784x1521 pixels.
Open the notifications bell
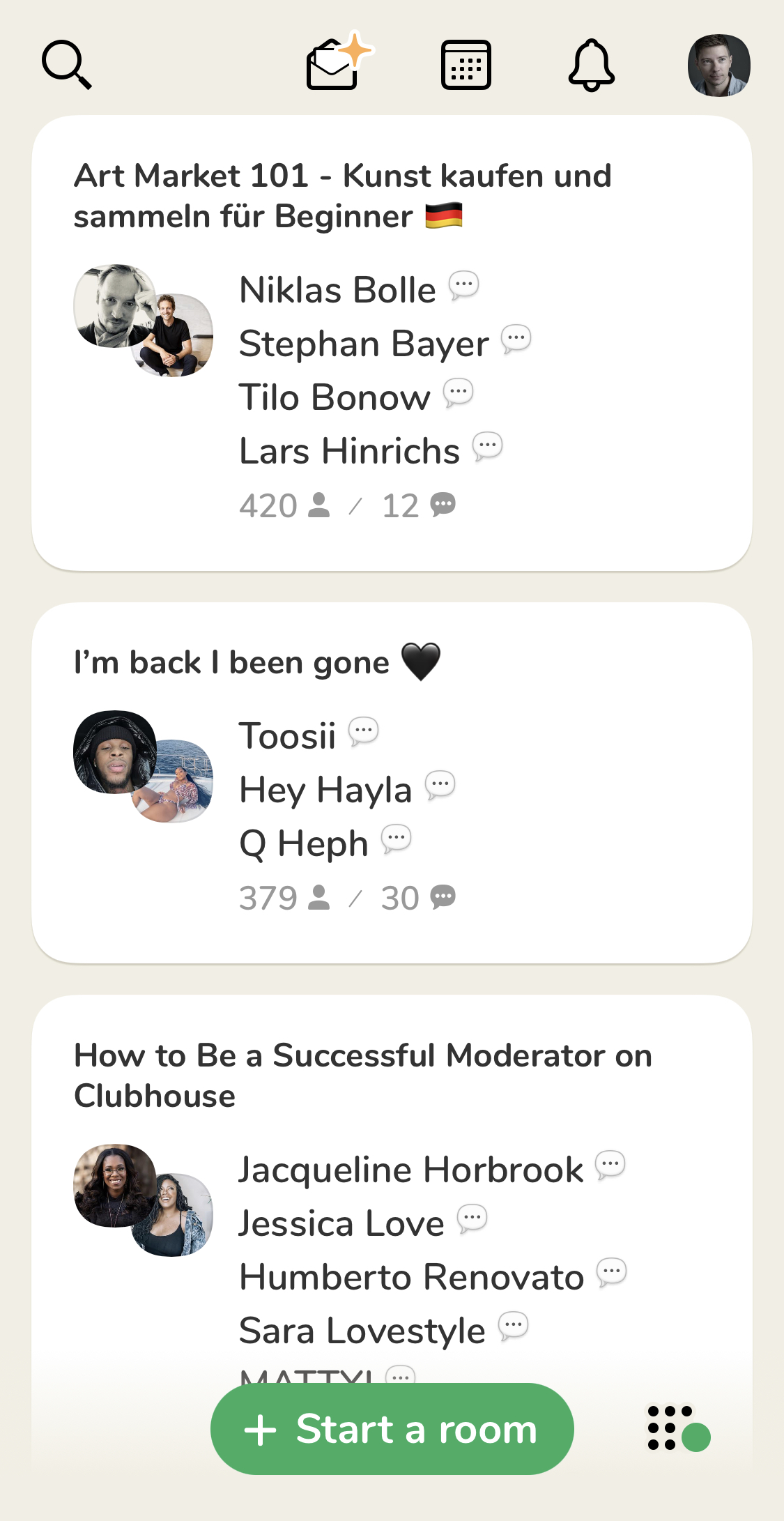click(591, 65)
